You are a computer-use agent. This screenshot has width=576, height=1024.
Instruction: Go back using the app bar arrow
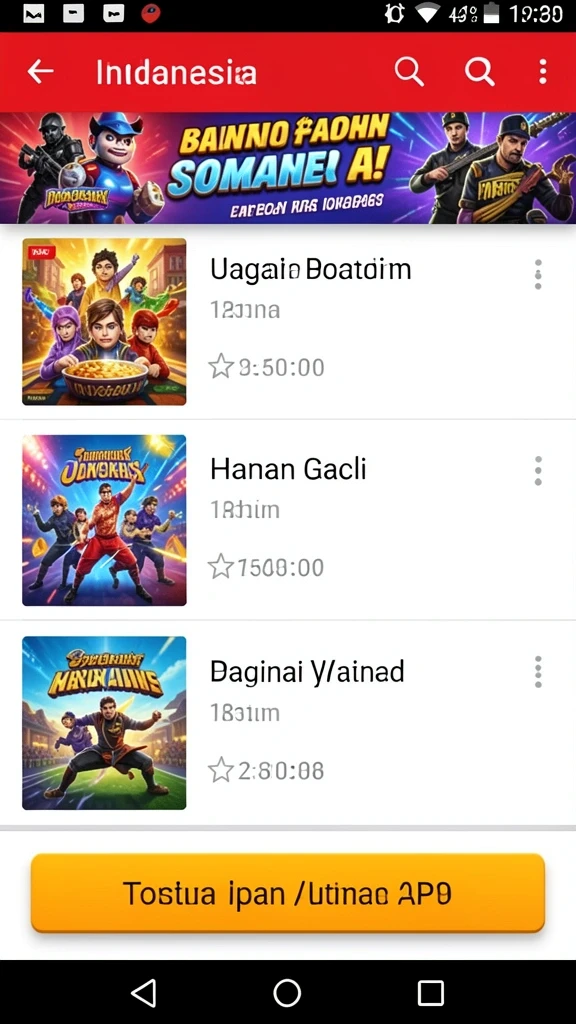click(x=40, y=71)
